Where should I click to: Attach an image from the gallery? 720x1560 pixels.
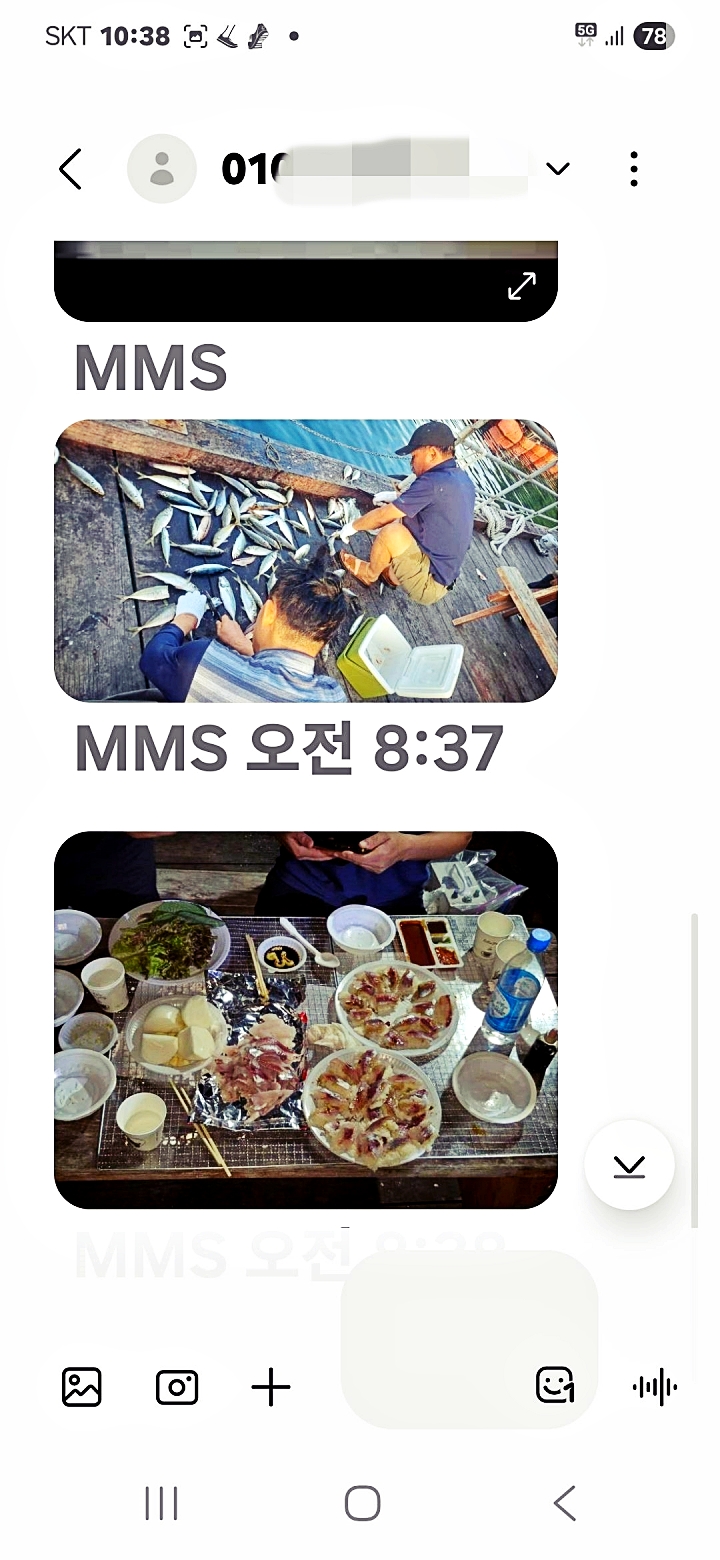click(x=82, y=1387)
